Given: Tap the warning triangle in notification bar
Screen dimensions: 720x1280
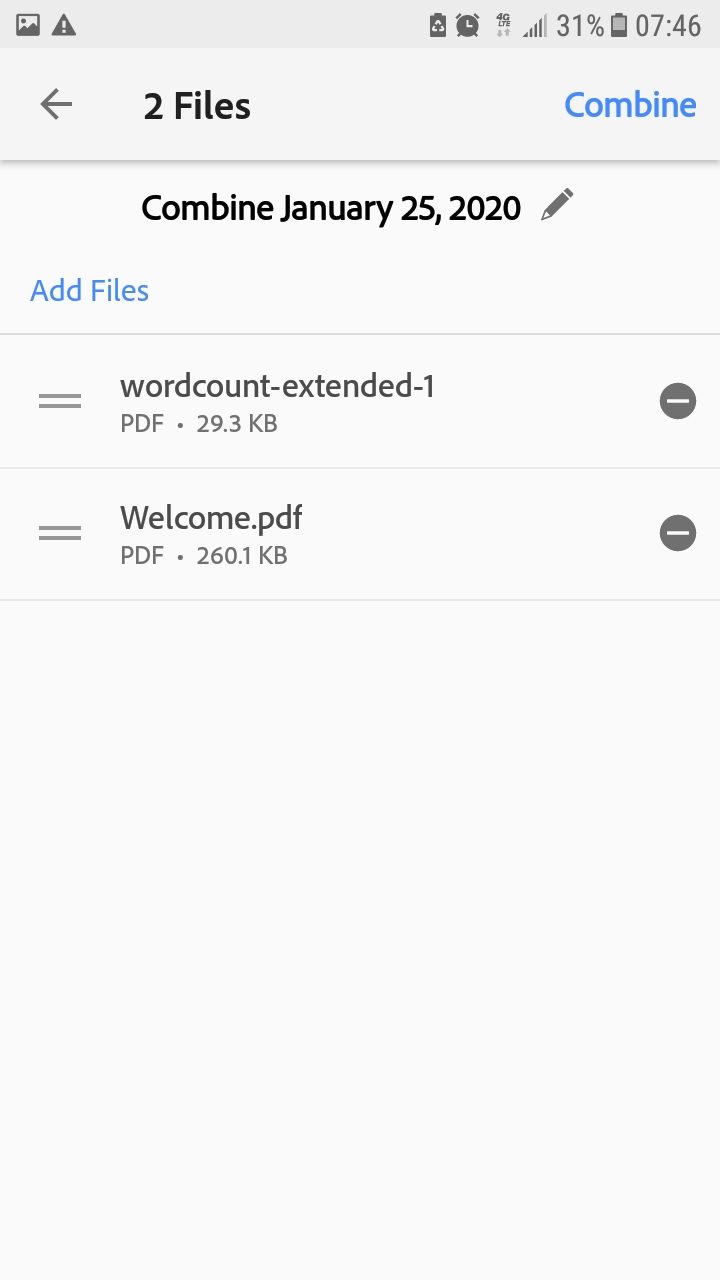Looking at the screenshot, I should tap(65, 26).
